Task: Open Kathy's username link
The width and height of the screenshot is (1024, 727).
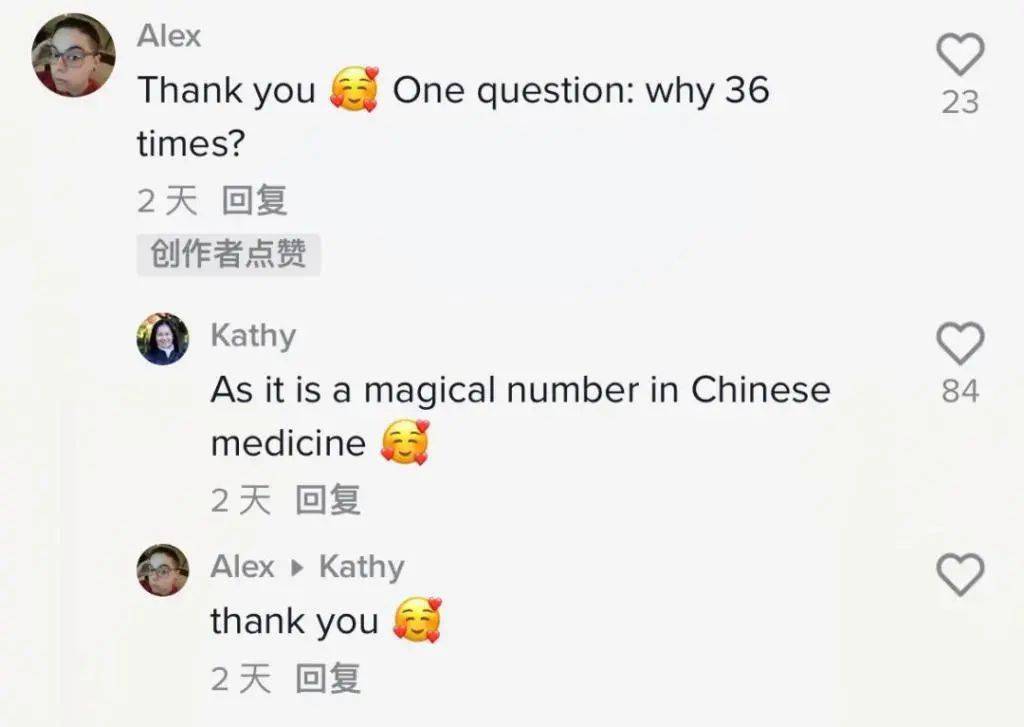Action: coord(253,336)
